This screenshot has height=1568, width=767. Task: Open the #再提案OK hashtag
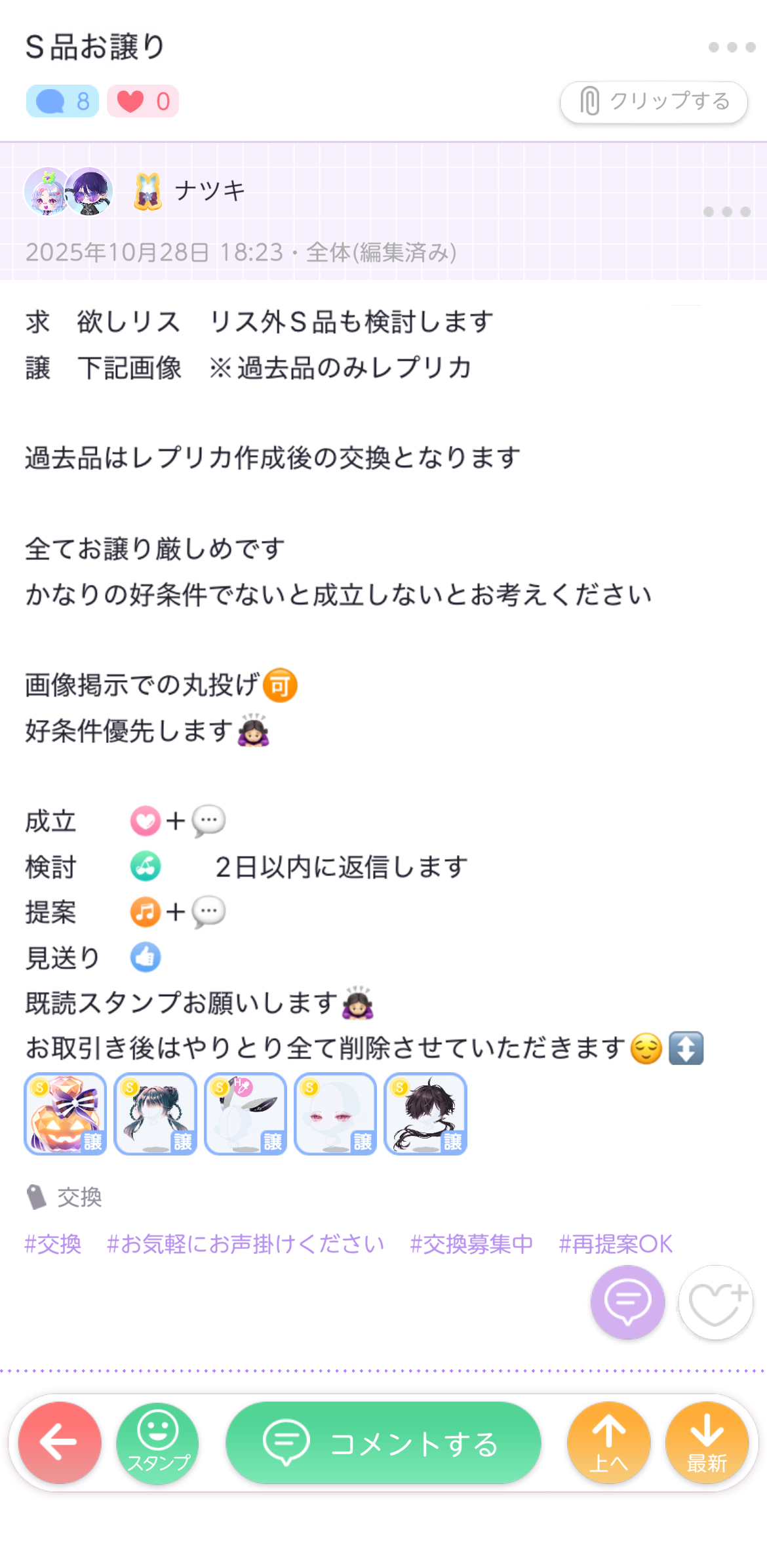[x=616, y=1244]
